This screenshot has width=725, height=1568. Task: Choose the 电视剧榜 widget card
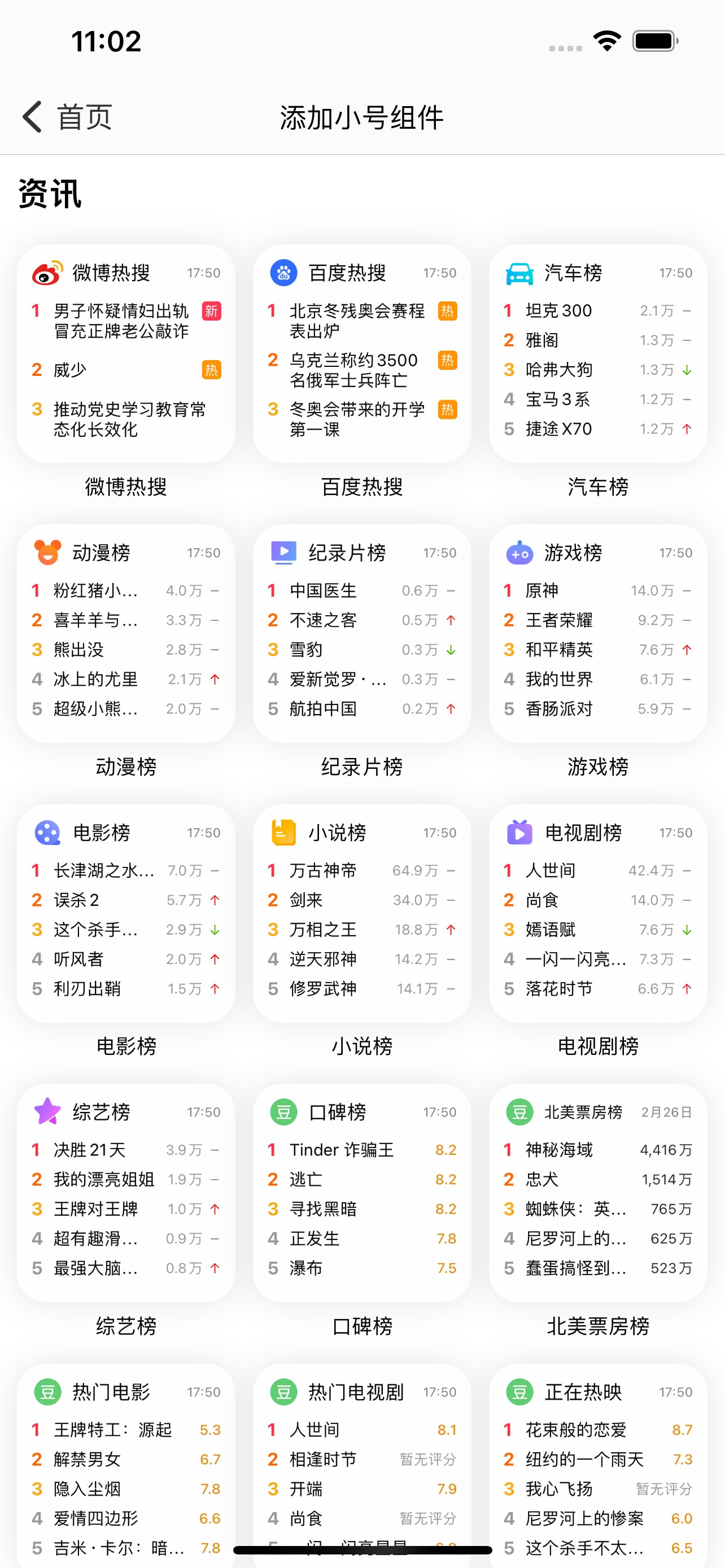click(x=597, y=913)
